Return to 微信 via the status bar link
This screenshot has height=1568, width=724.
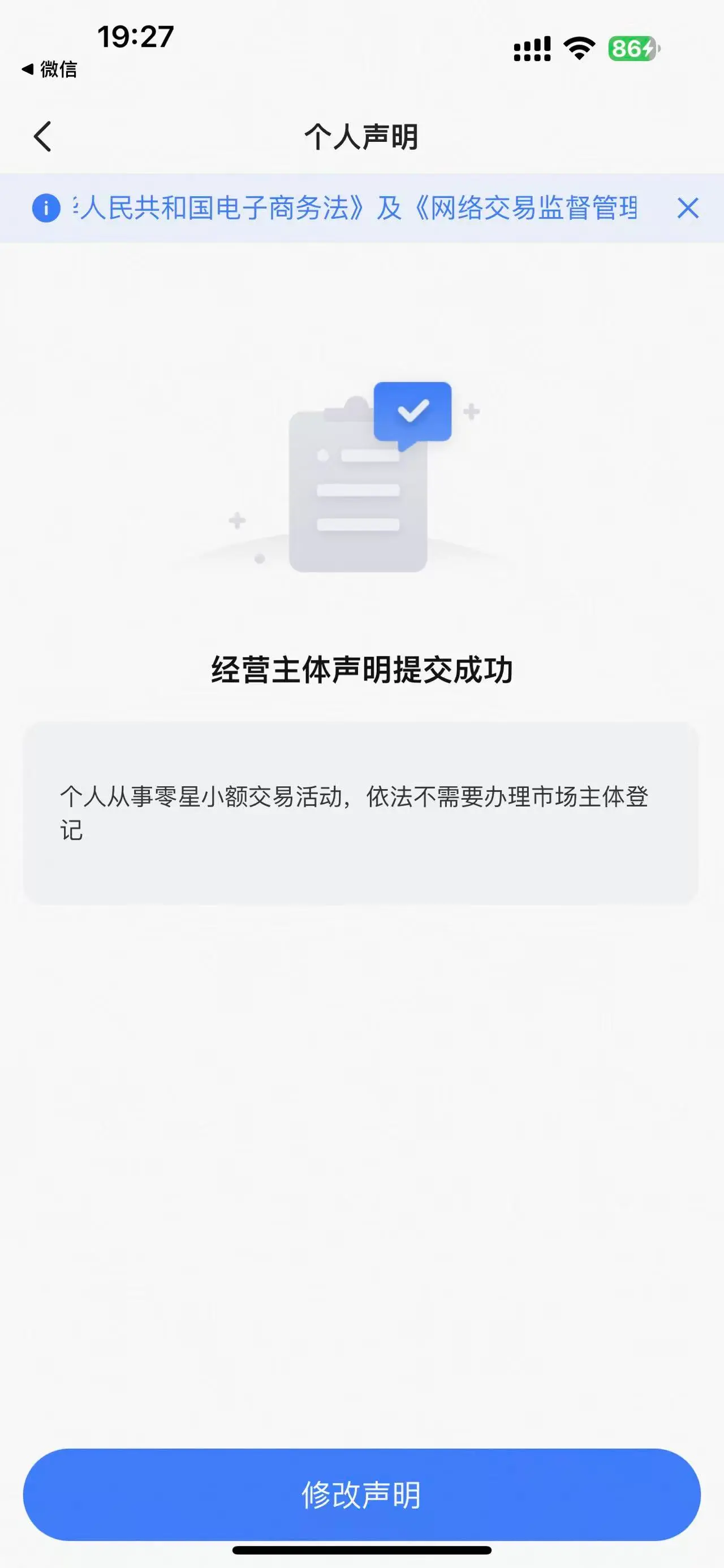tap(50, 70)
